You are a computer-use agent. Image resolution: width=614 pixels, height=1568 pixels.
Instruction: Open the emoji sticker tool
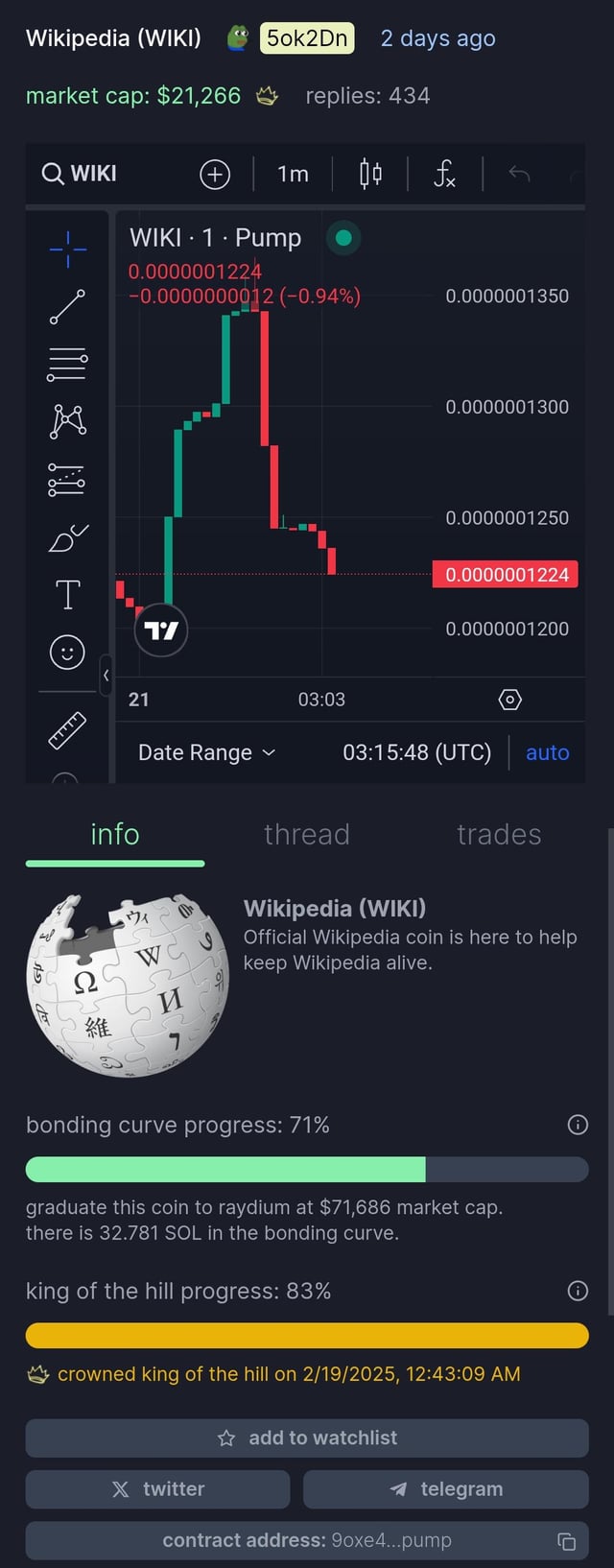pyautogui.click(x=67, y=653)
